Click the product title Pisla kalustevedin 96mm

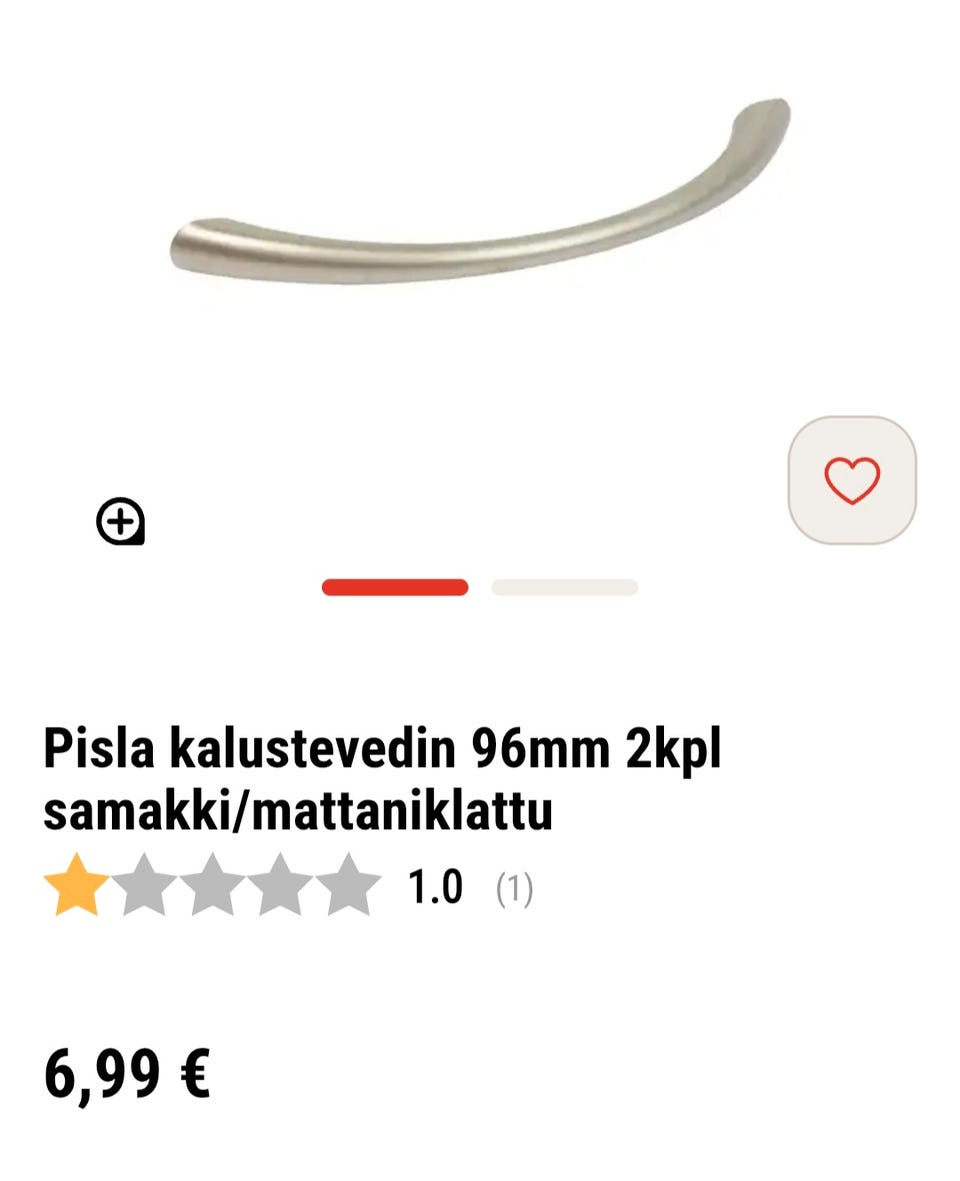click(386, 776)
